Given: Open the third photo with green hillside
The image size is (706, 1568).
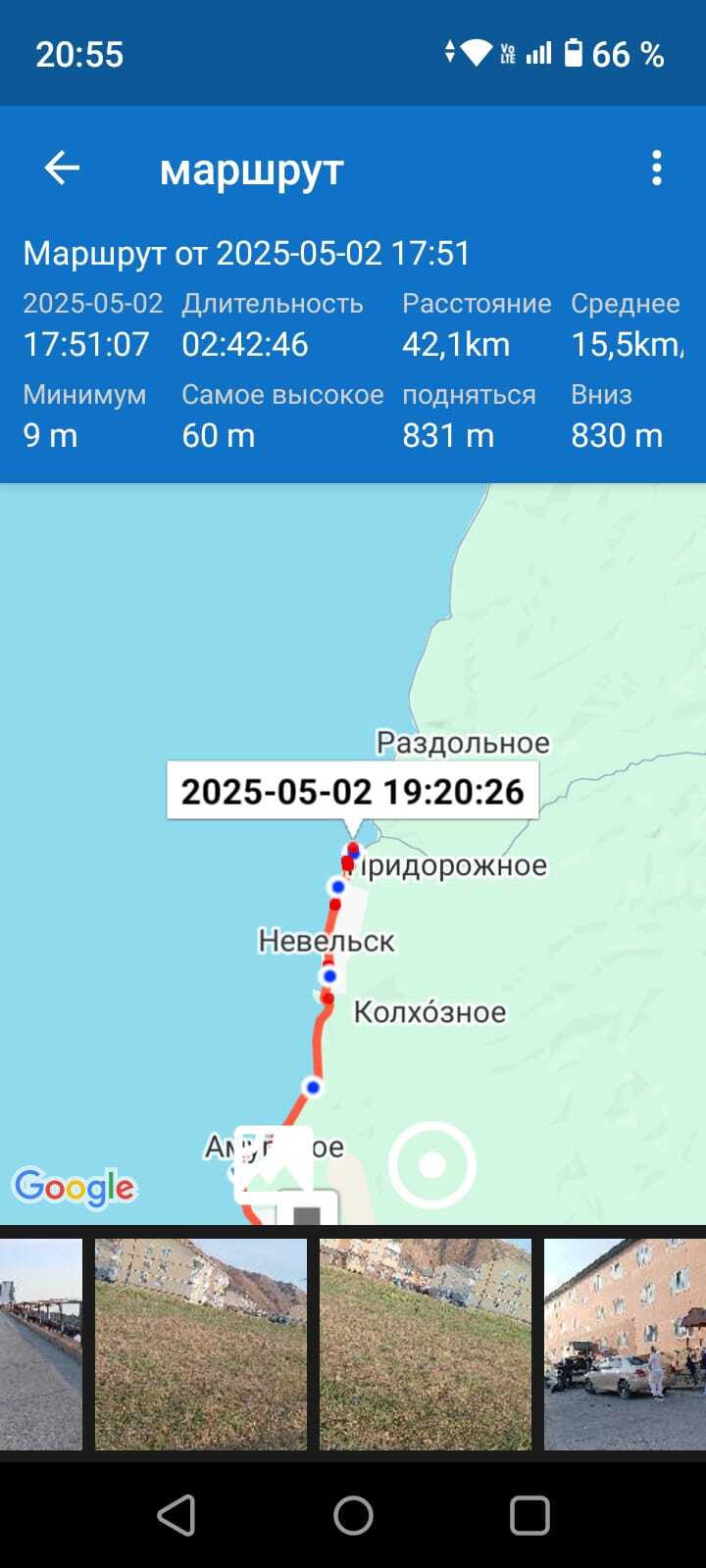Looking at the screenshot, I should click(426, 1344).
